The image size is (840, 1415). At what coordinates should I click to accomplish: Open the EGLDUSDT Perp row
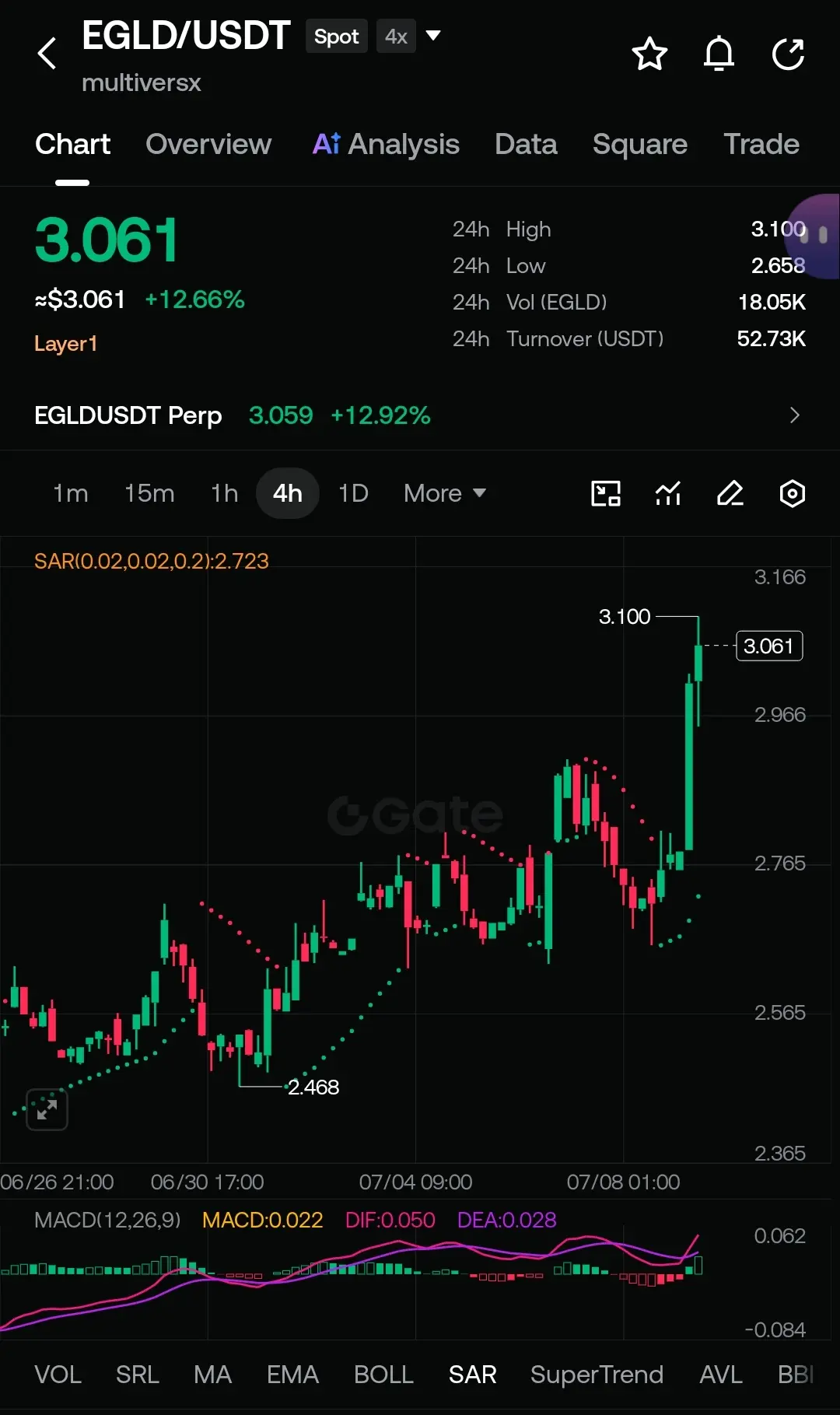click(x=420, y=415)
